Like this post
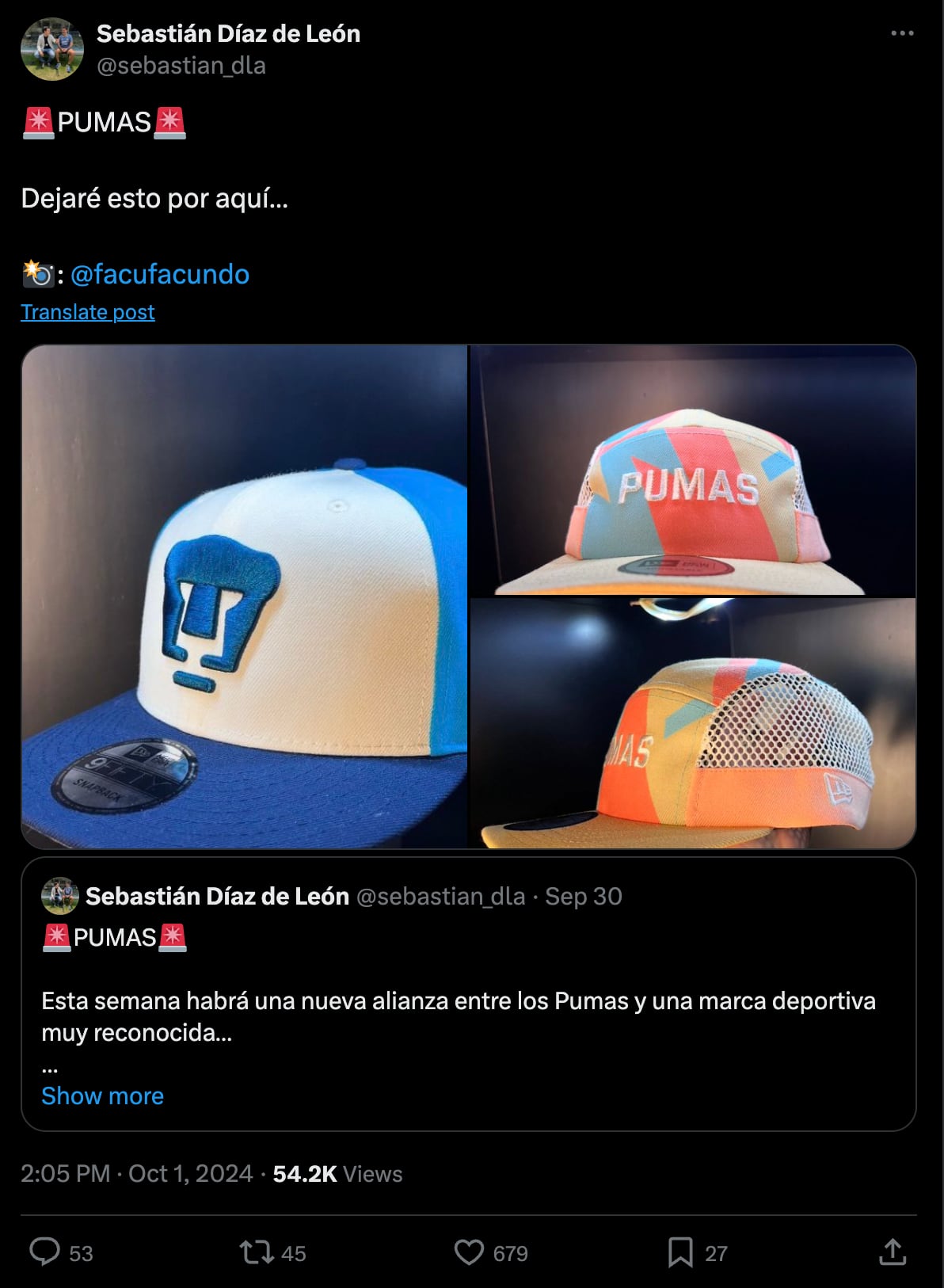 469,1252
